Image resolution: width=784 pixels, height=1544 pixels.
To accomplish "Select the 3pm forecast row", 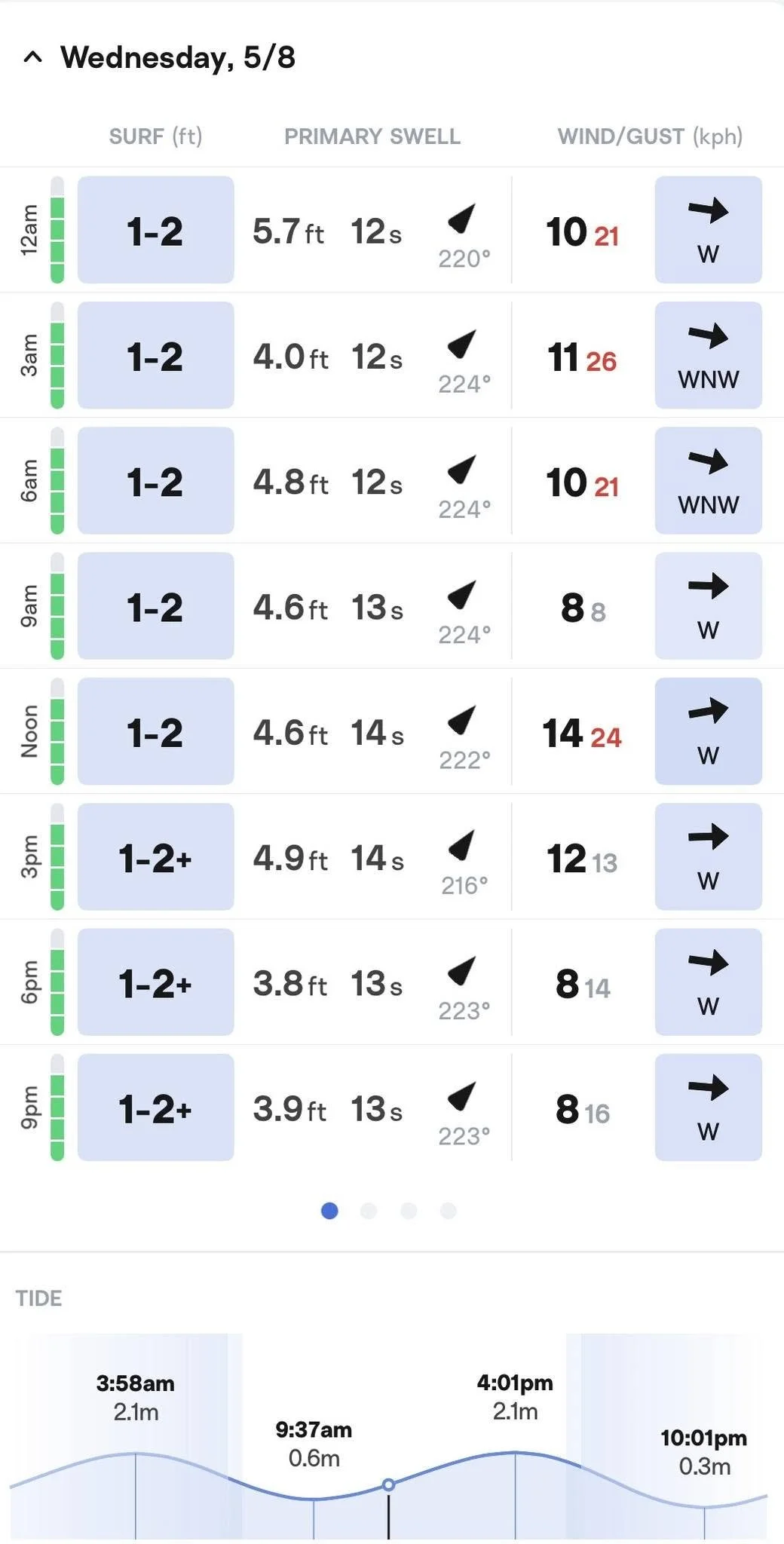I will (x=392, y=856).
